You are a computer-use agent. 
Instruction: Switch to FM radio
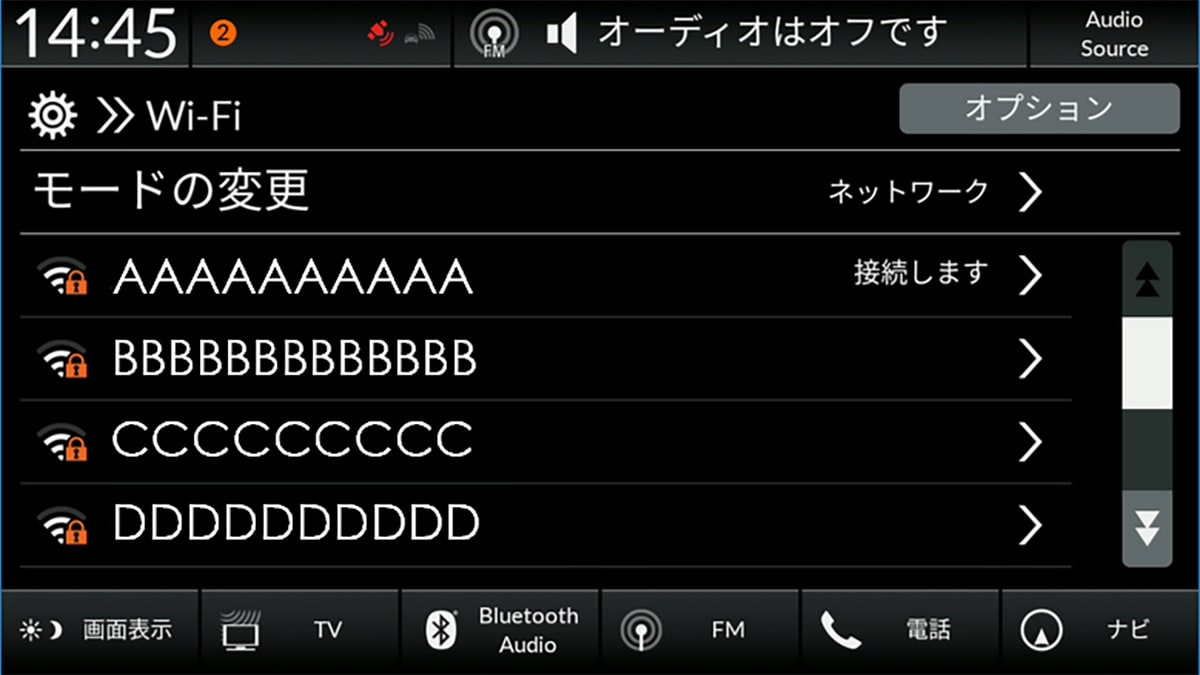coord(699,630)
